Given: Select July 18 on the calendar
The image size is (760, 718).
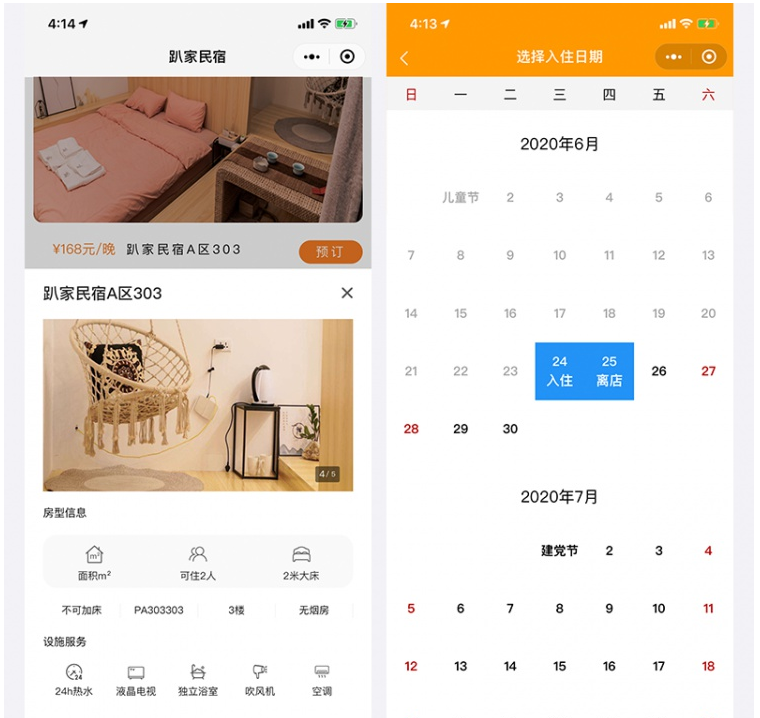Looking at the screenshot, I should click(x=708, y=666).
